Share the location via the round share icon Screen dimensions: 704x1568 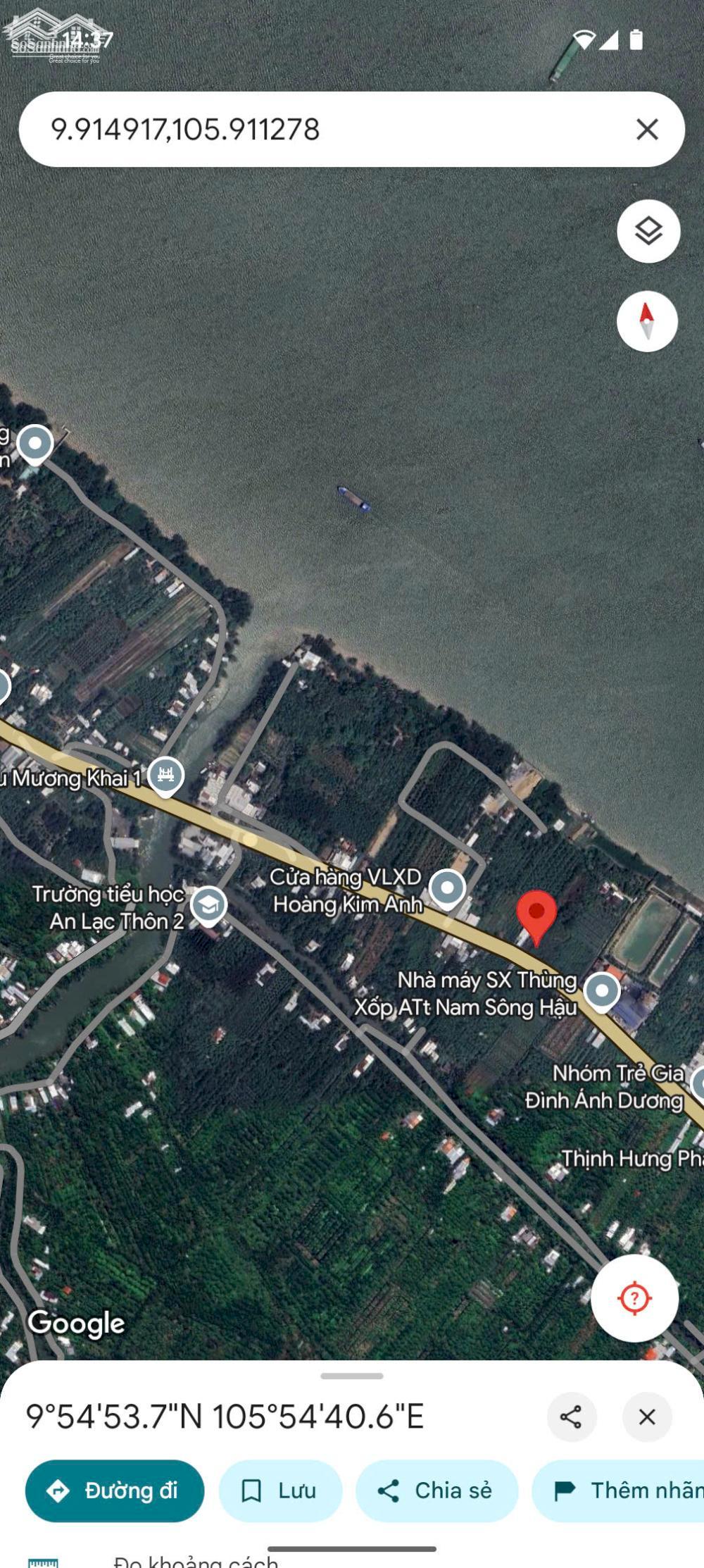pos(571,1417)
